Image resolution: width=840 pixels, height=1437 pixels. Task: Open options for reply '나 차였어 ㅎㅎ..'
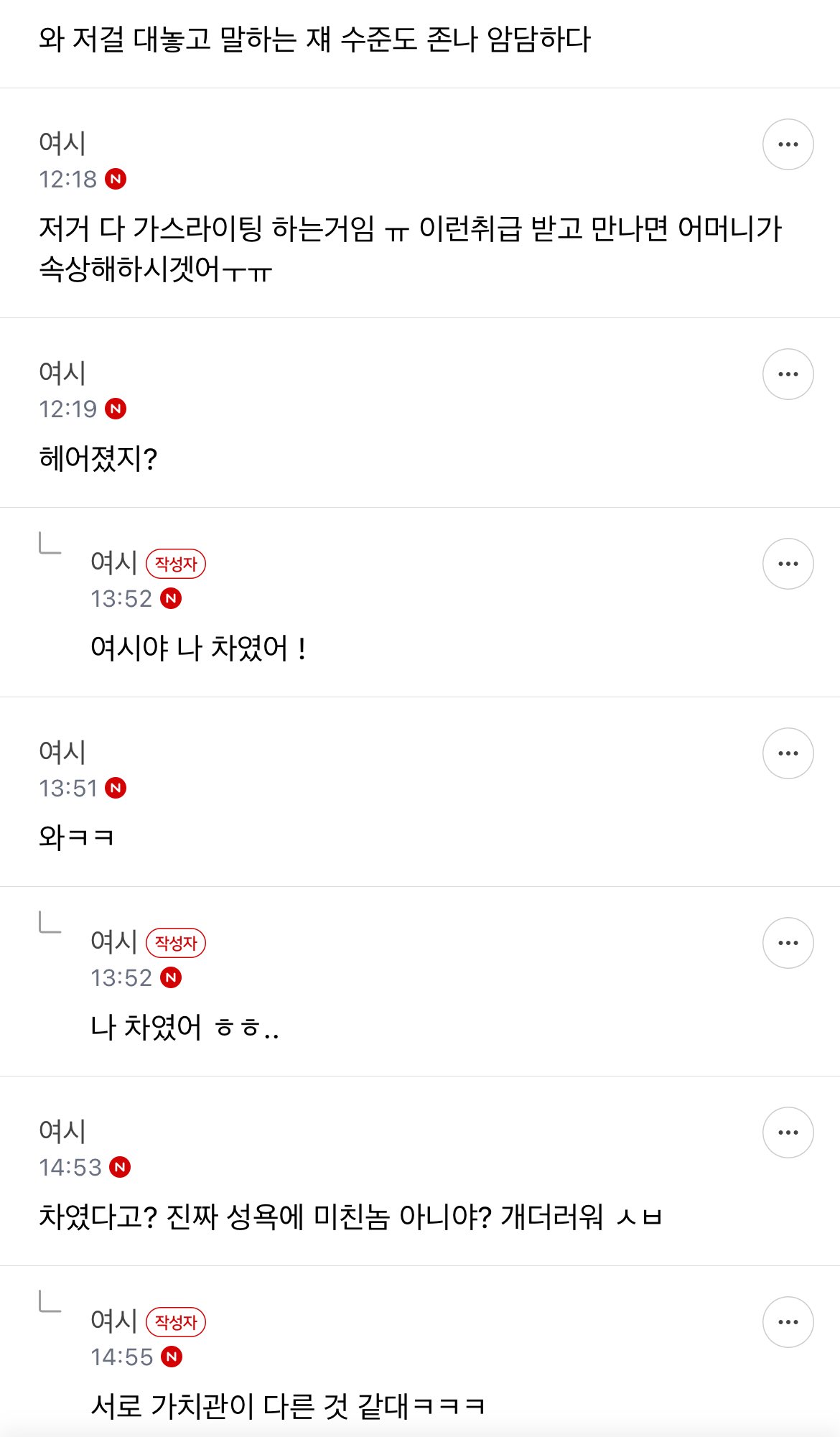click(x=788, y=943)
